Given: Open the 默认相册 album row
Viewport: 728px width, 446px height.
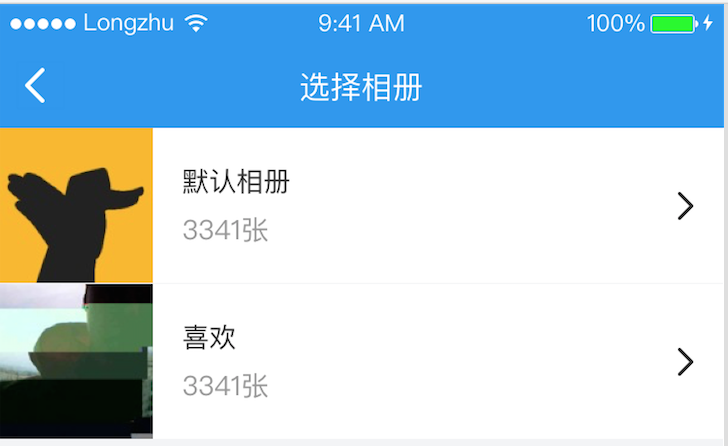Looking at the screenshot, I should click(400, 206).
